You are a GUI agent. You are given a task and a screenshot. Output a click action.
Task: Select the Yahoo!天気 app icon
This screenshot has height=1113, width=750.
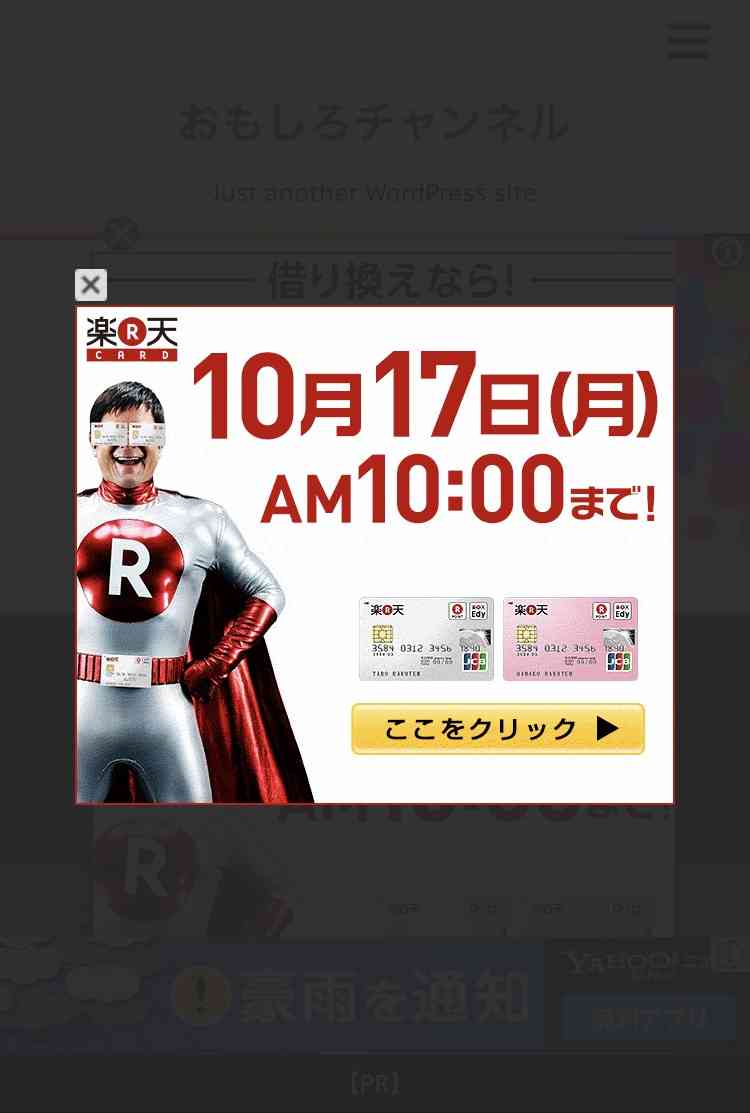(x=726, y=957)
